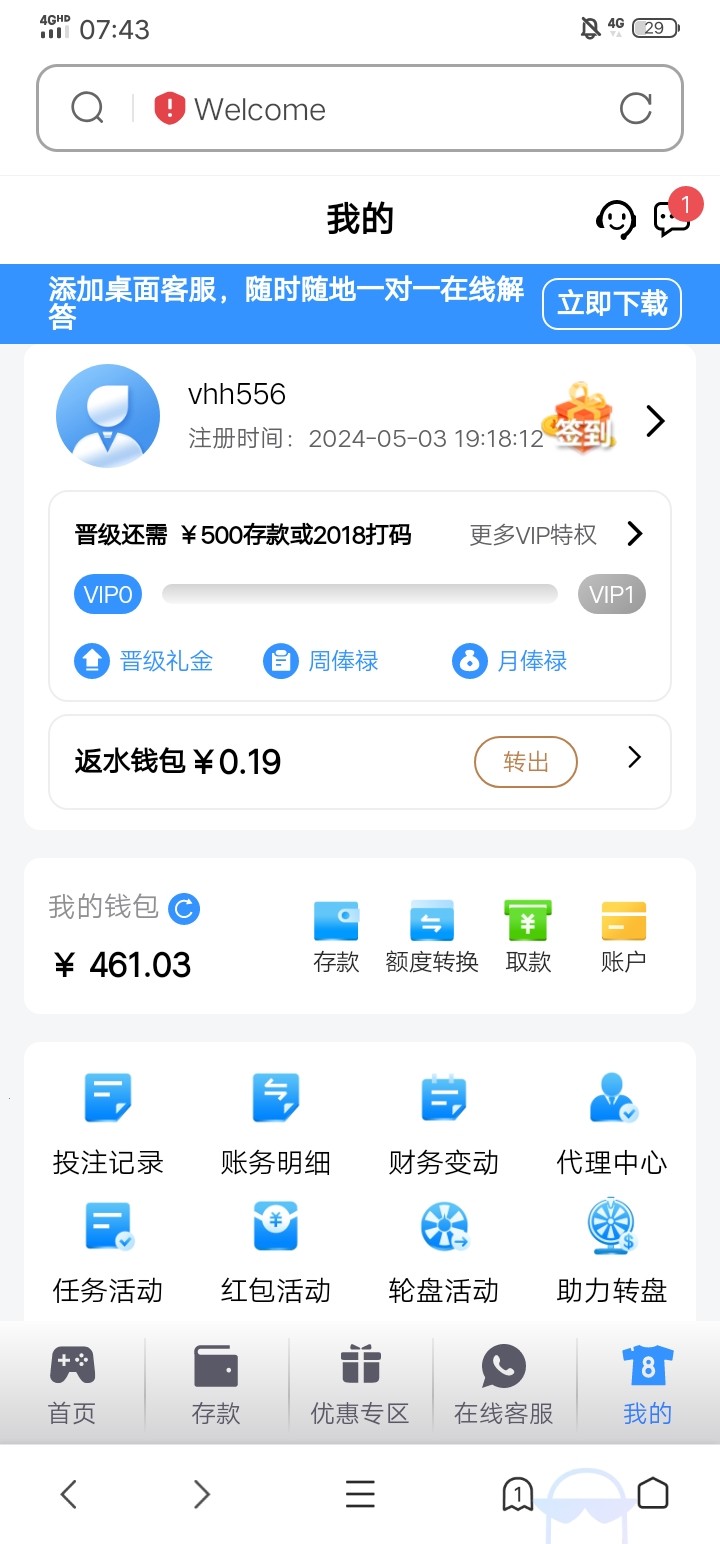Expand the vhh556 profile arrow
The width and height of the screenshot is (720, 1544).
coord(655,421)
